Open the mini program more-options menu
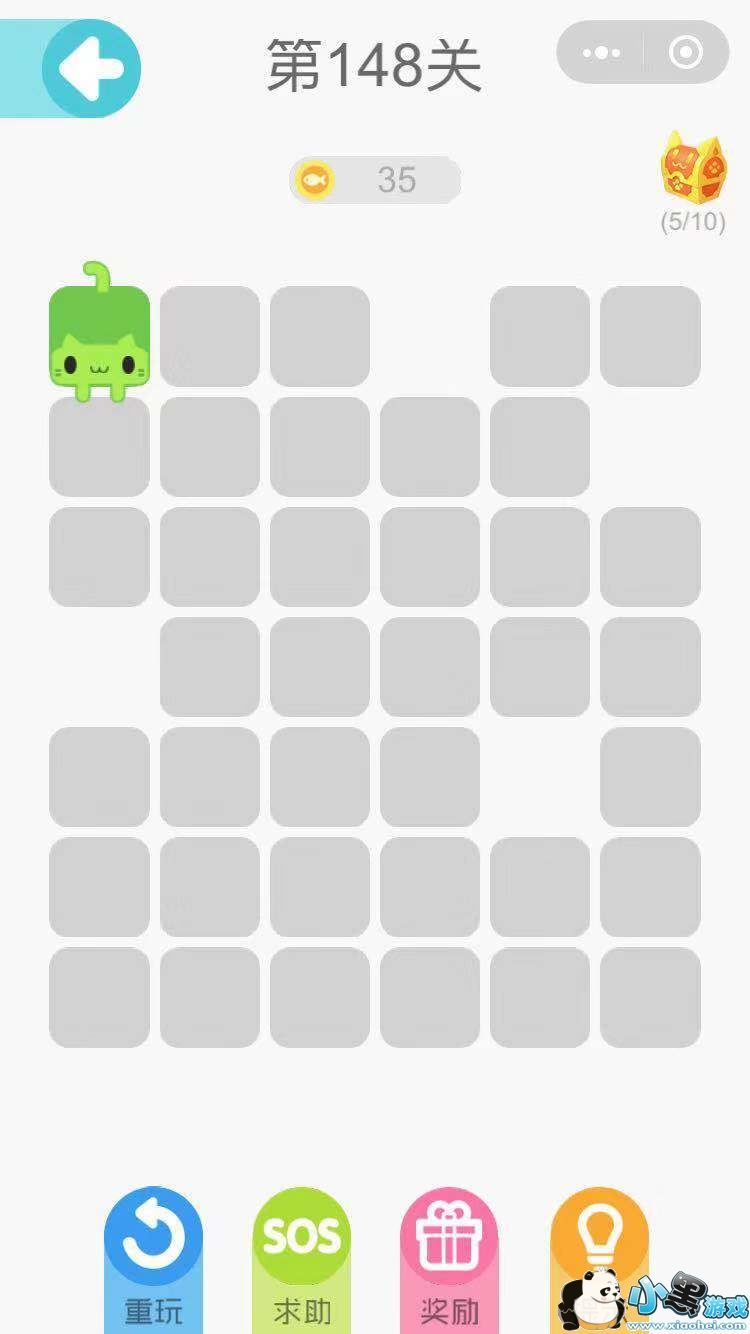Image resolution: width=750 pixels, height=1334 pixels. click(601, 52)
